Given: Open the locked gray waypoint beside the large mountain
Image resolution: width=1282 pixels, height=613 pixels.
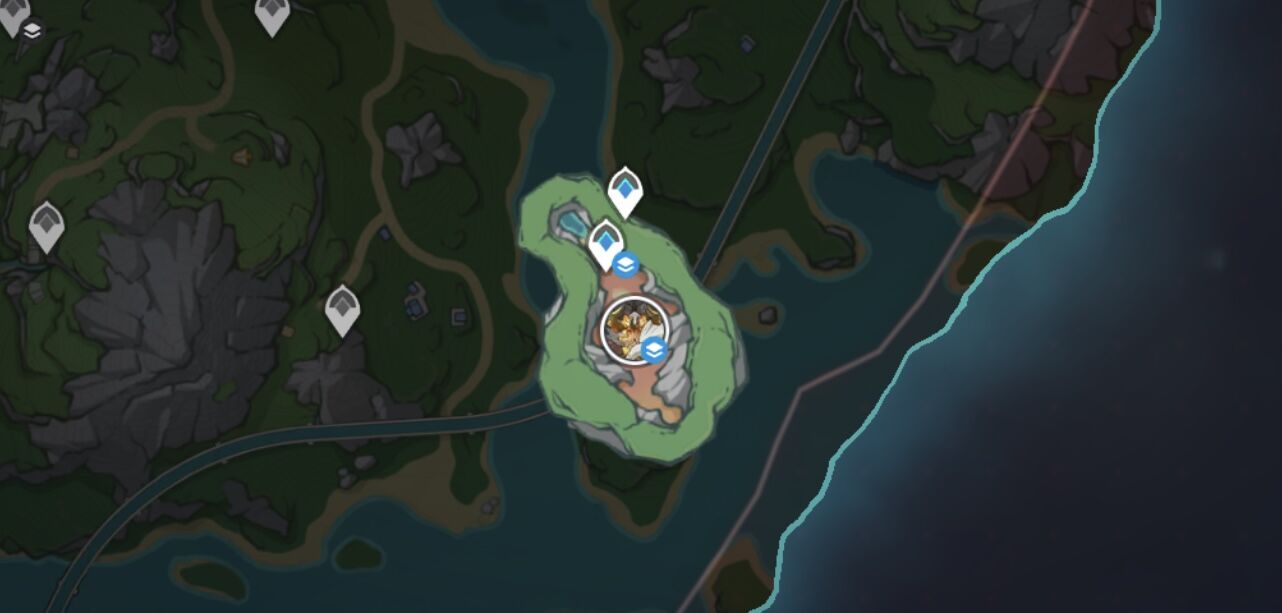Looking at the screenshot, I should [46, 225].
